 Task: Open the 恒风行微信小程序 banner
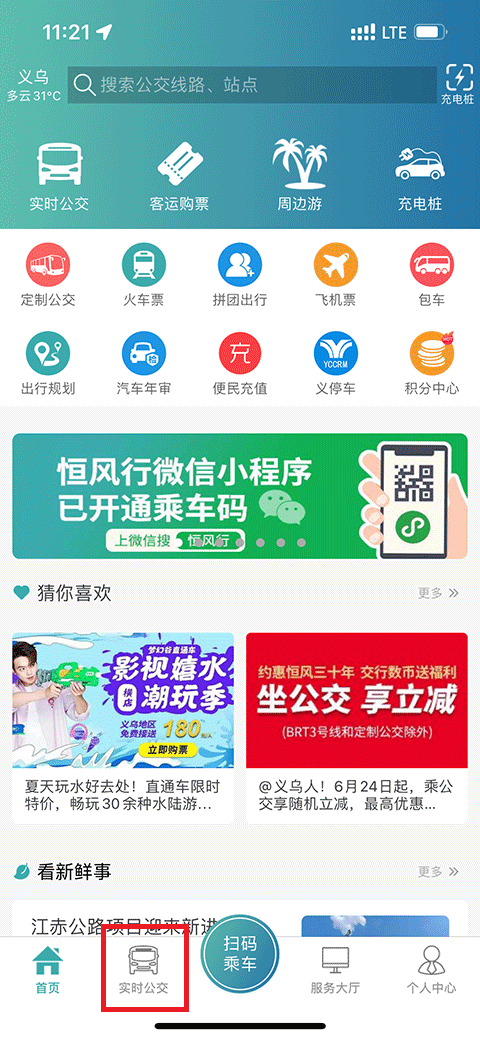point(240,496)
